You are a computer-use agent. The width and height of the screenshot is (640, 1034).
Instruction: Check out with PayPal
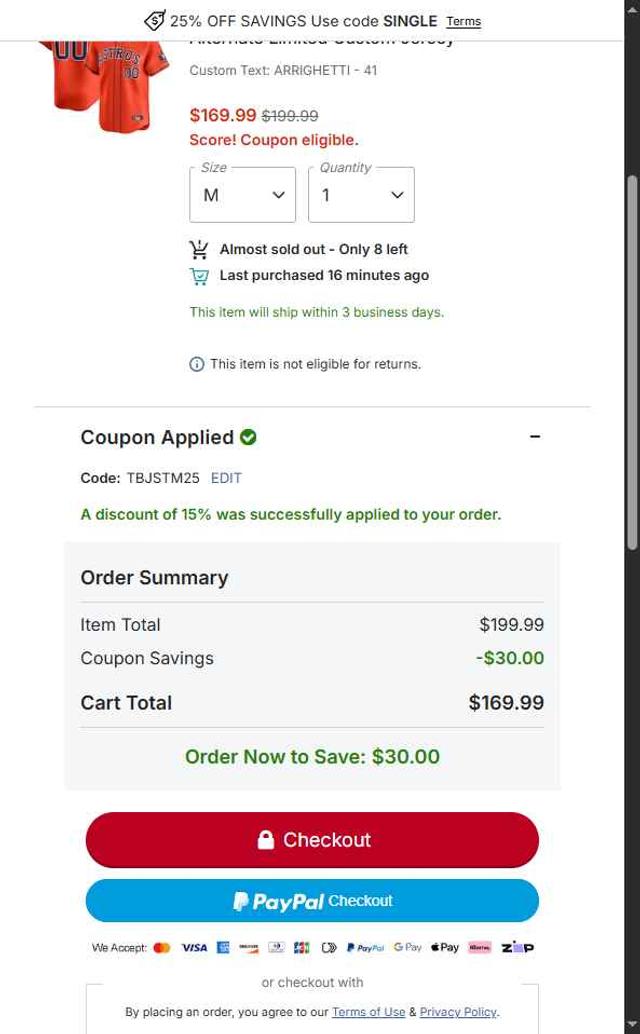(312, 901)
